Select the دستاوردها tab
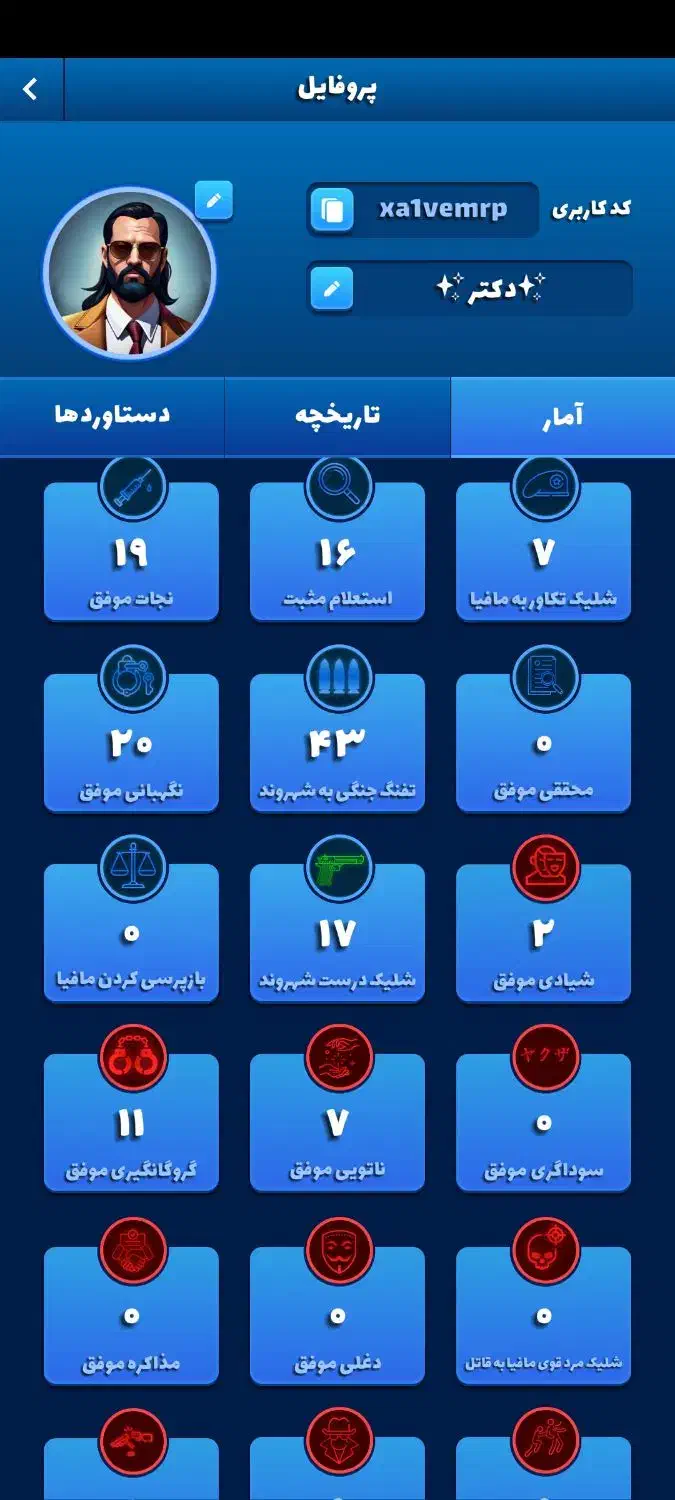 (112, 417)
